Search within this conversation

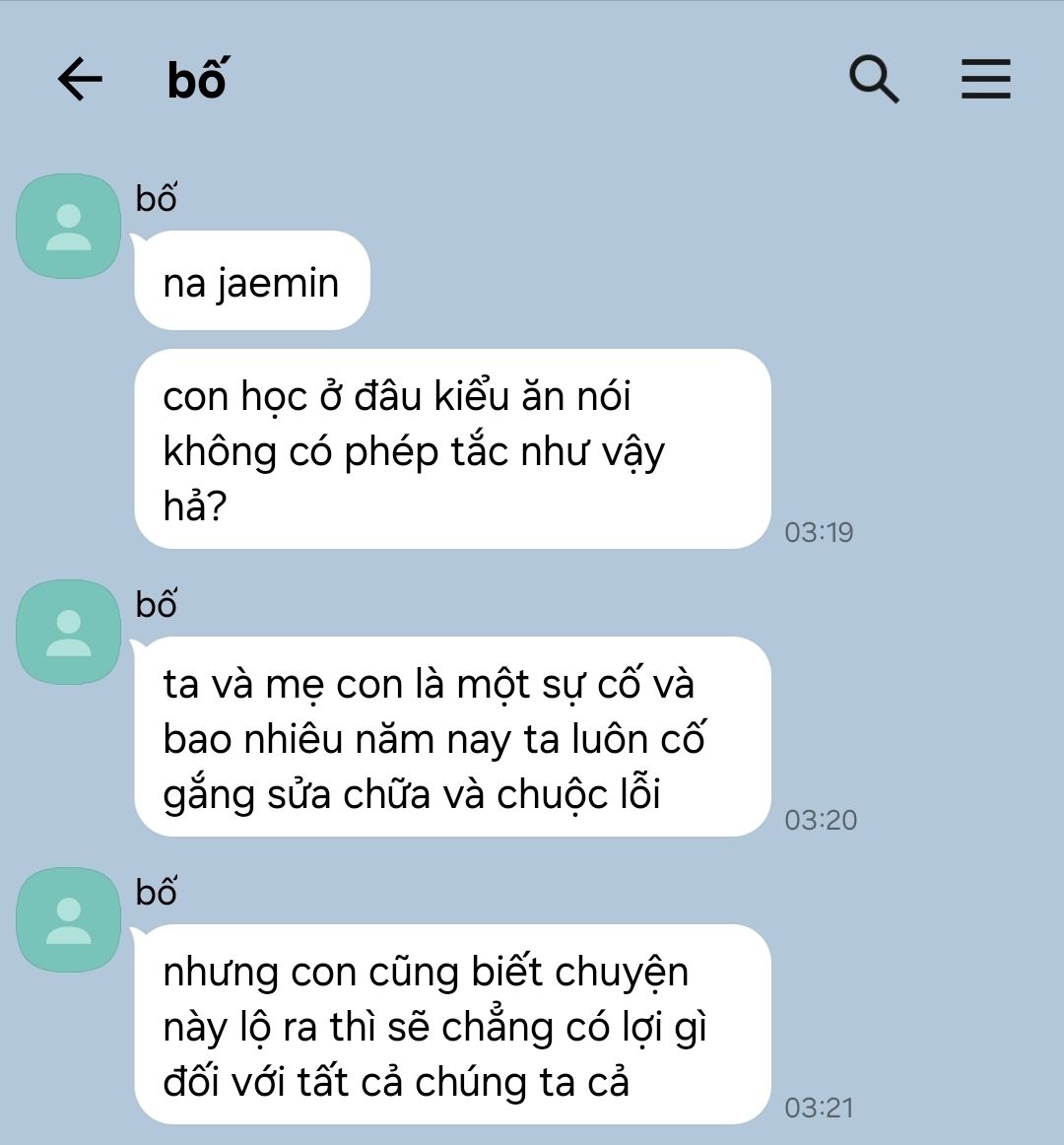(874, 79)
